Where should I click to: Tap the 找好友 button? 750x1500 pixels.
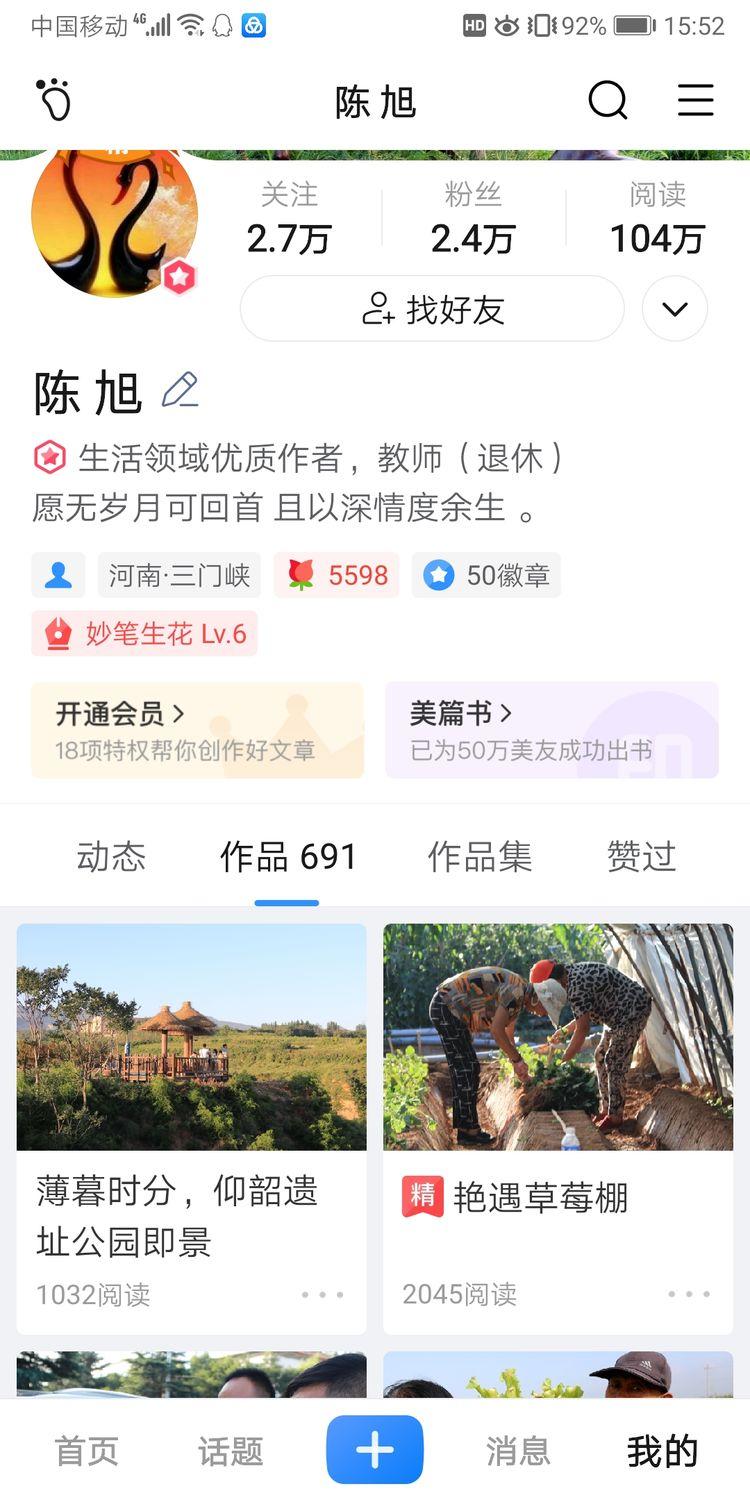coord(432,309)
